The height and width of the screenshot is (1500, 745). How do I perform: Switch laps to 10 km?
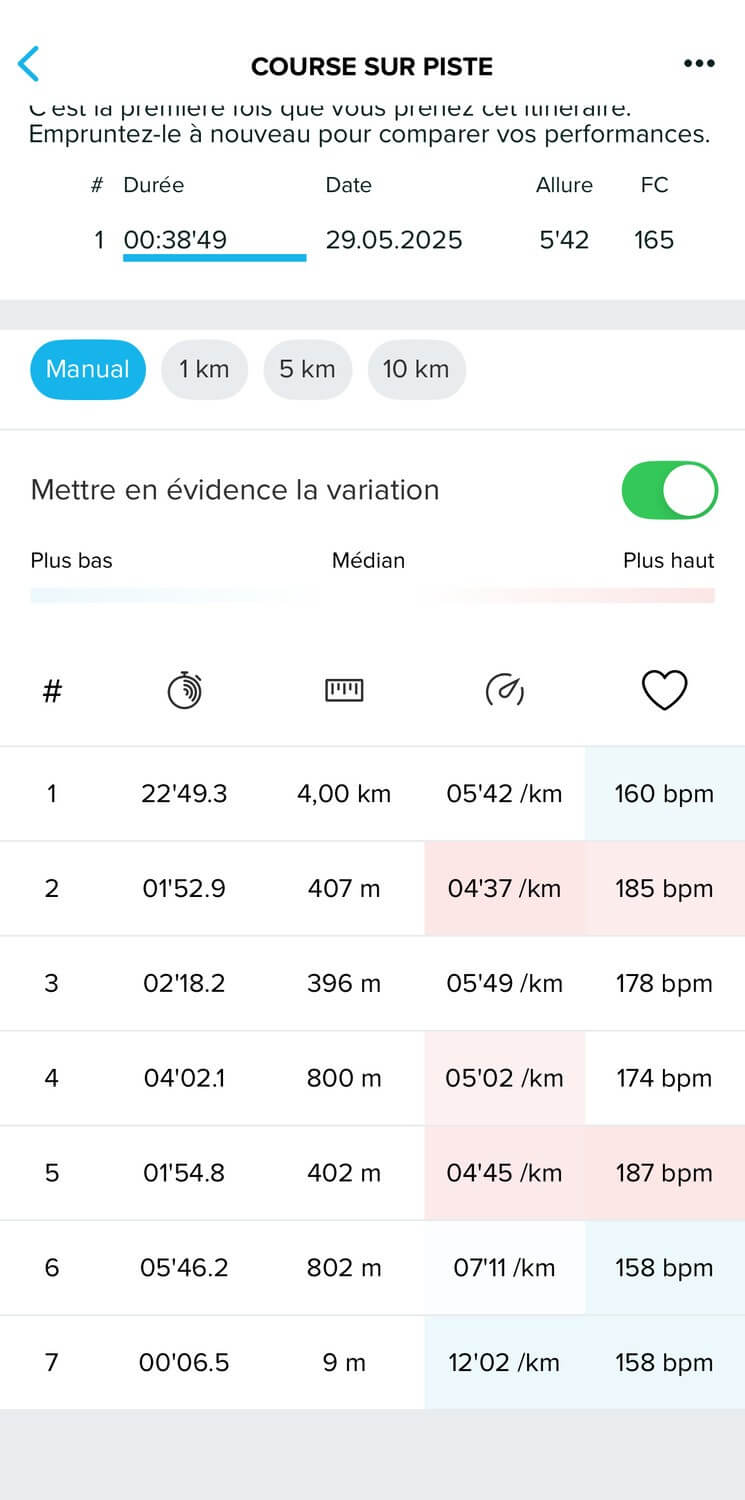coord(416,370)
